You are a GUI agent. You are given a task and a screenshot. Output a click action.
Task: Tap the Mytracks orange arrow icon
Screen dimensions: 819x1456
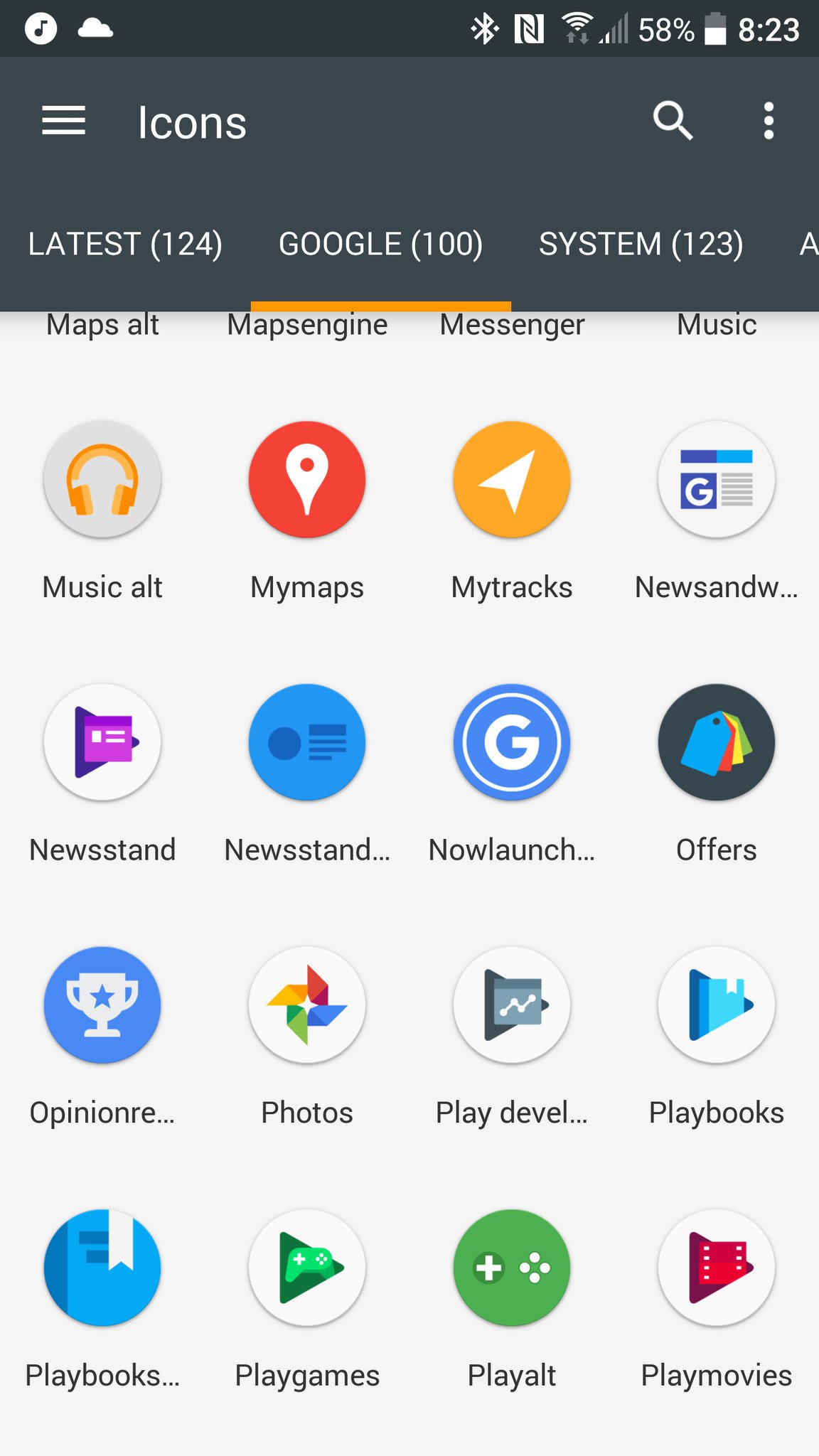pyautogui.click(x=511, y=478)
